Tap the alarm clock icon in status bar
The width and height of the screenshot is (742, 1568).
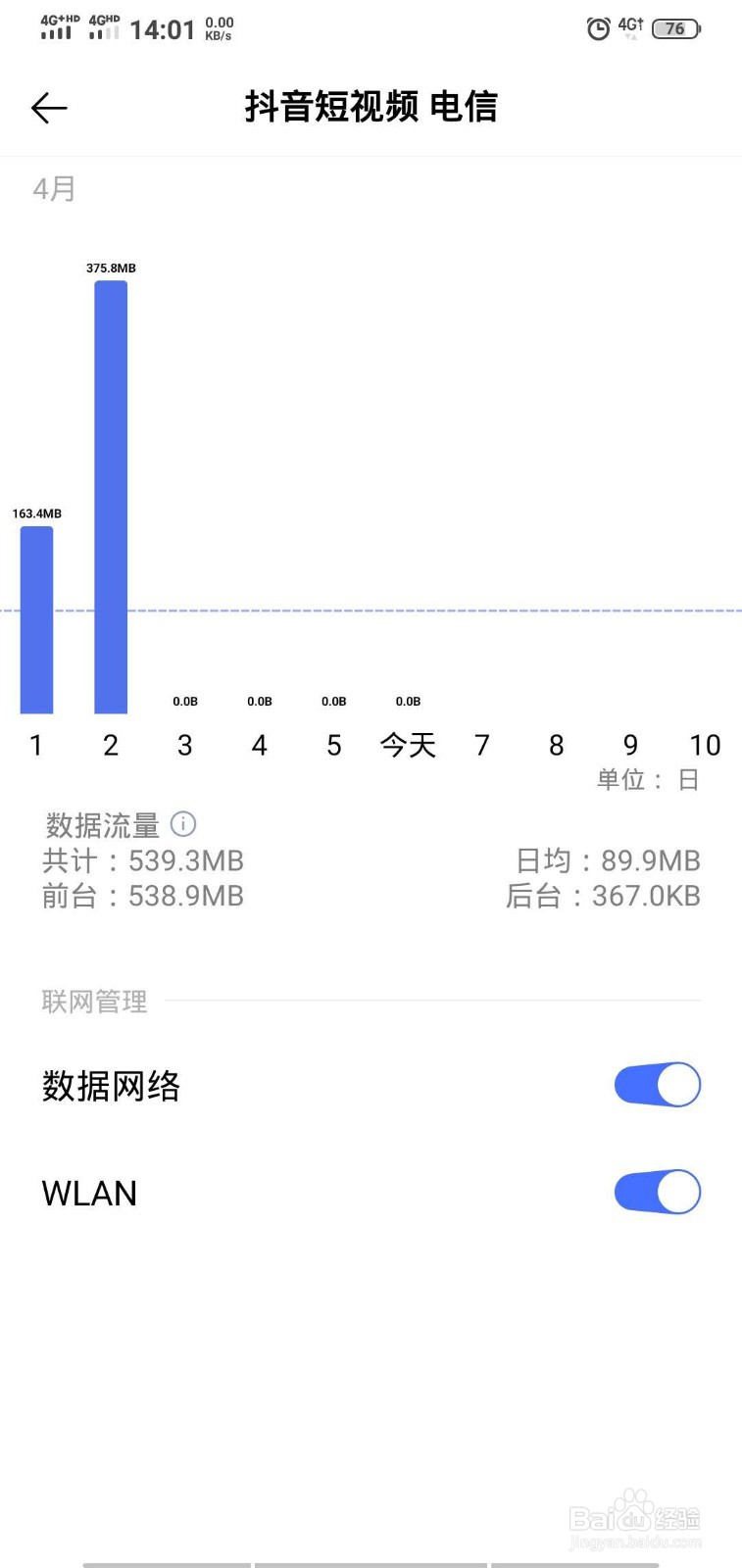(x=598, y=28)
